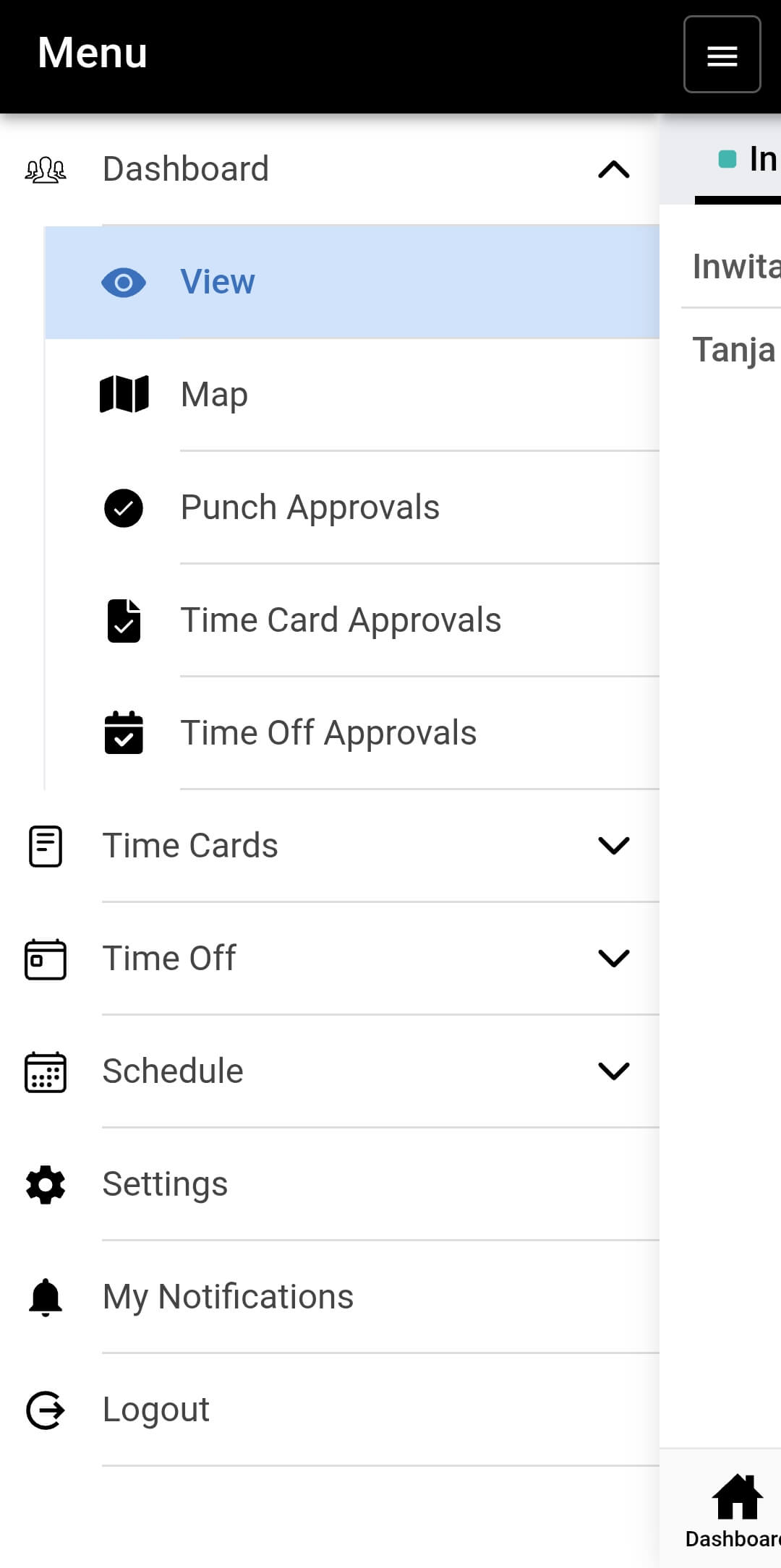Select Tanja in the list
Viewport: 781px width, 1568px height.
(733, 350)
